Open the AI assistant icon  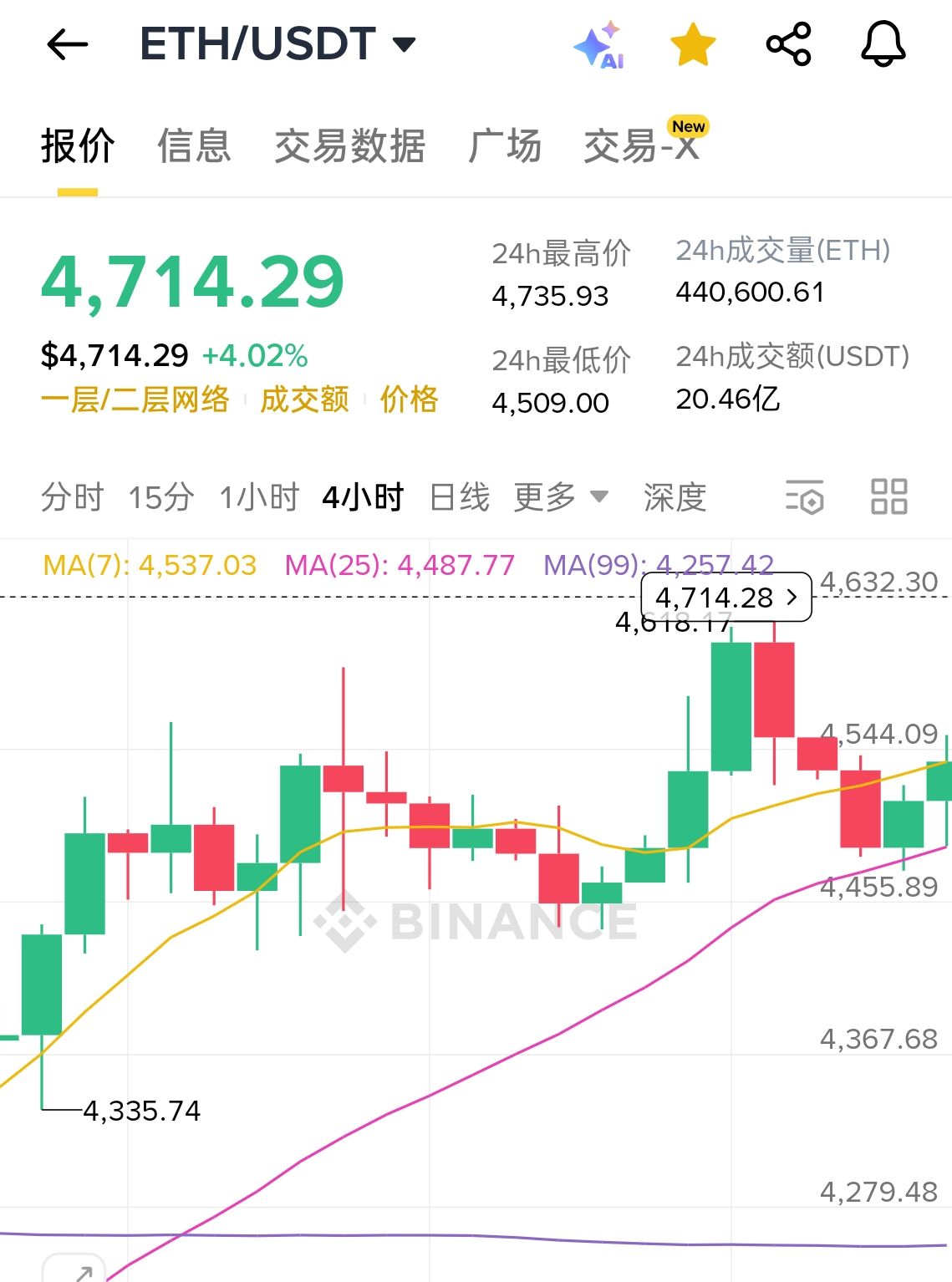tap(600, 44)
